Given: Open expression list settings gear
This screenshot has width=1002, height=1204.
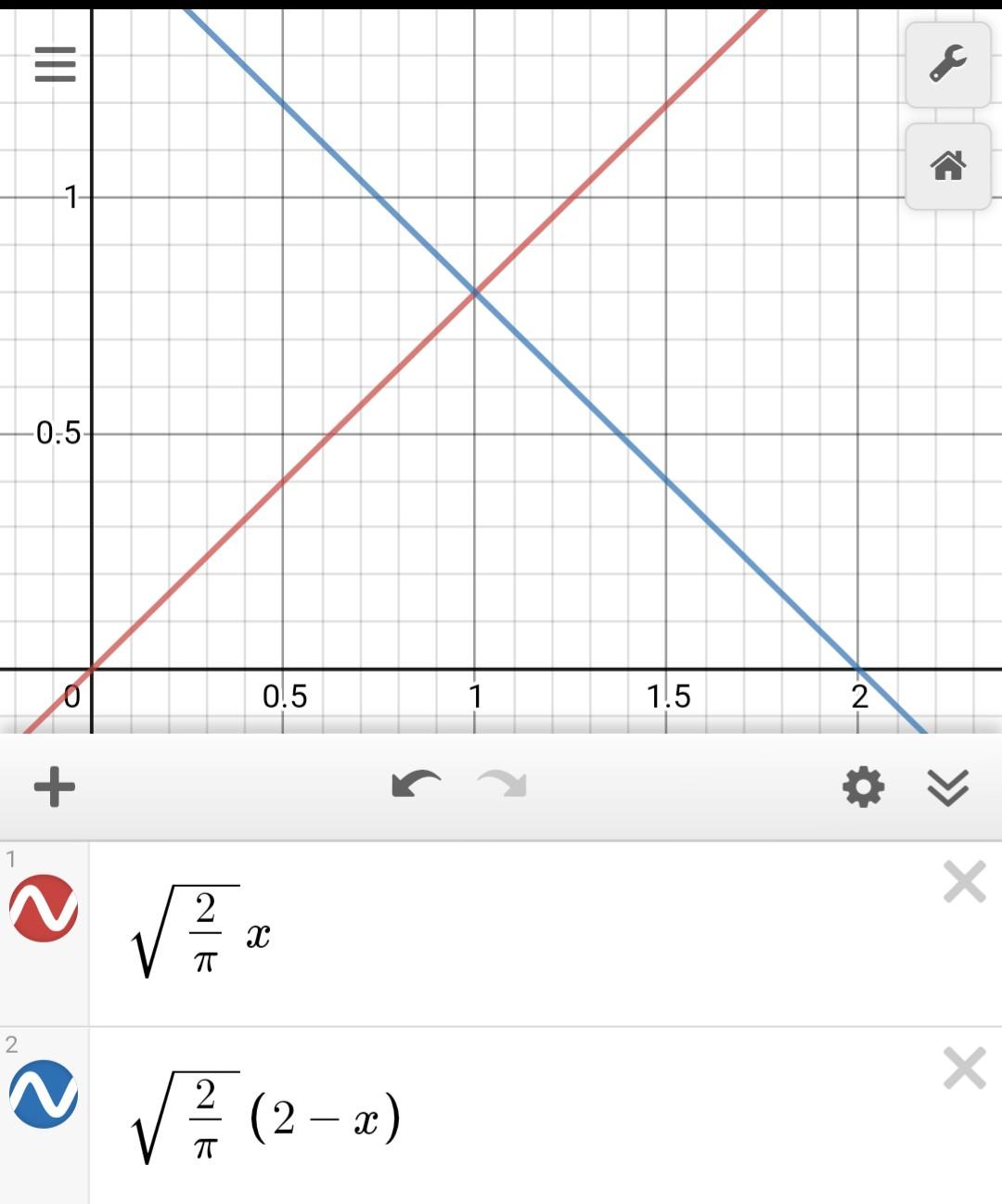Looking at the screenshot, I should [863, 788].
